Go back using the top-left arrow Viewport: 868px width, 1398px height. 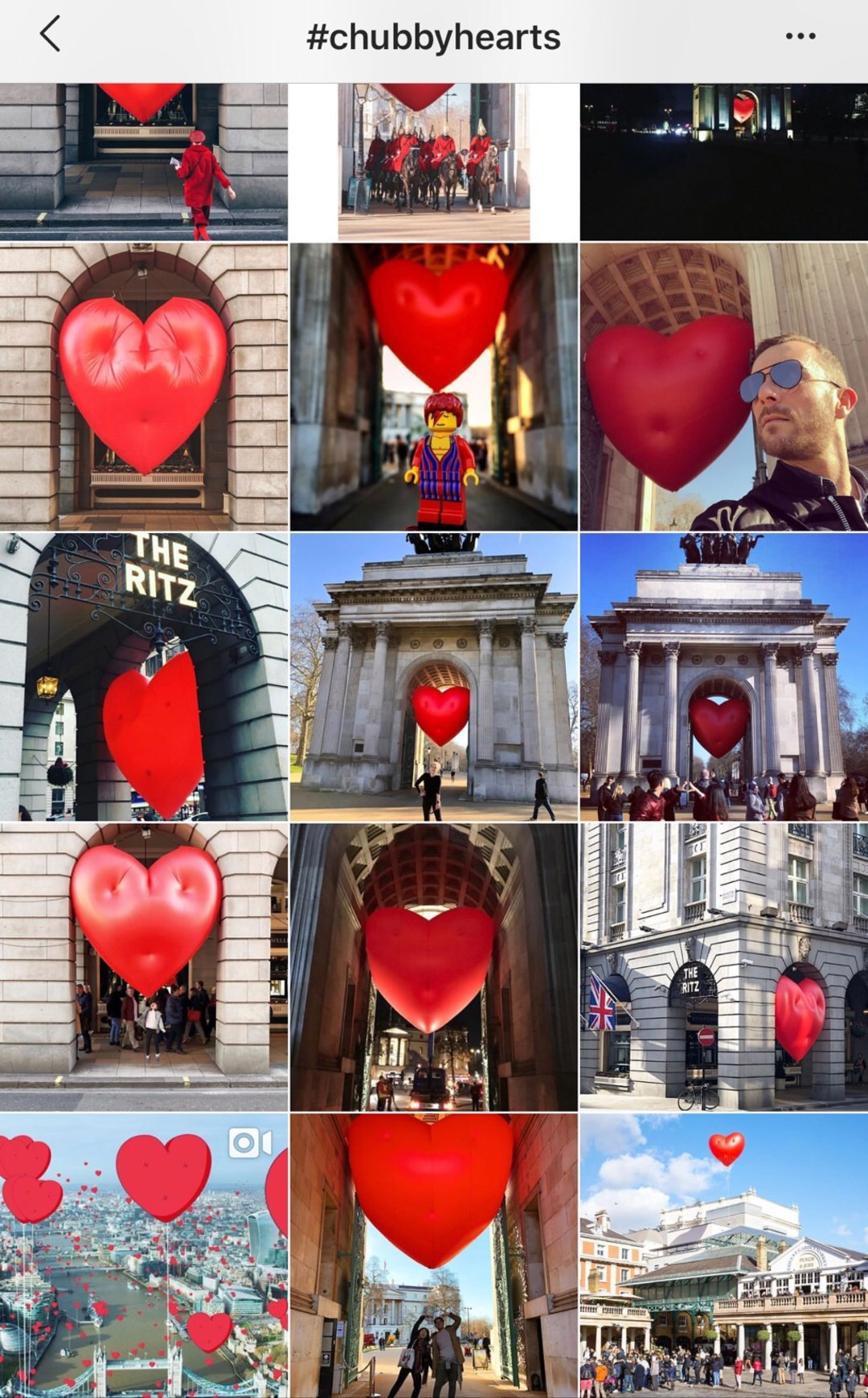[x=50, y=36]
